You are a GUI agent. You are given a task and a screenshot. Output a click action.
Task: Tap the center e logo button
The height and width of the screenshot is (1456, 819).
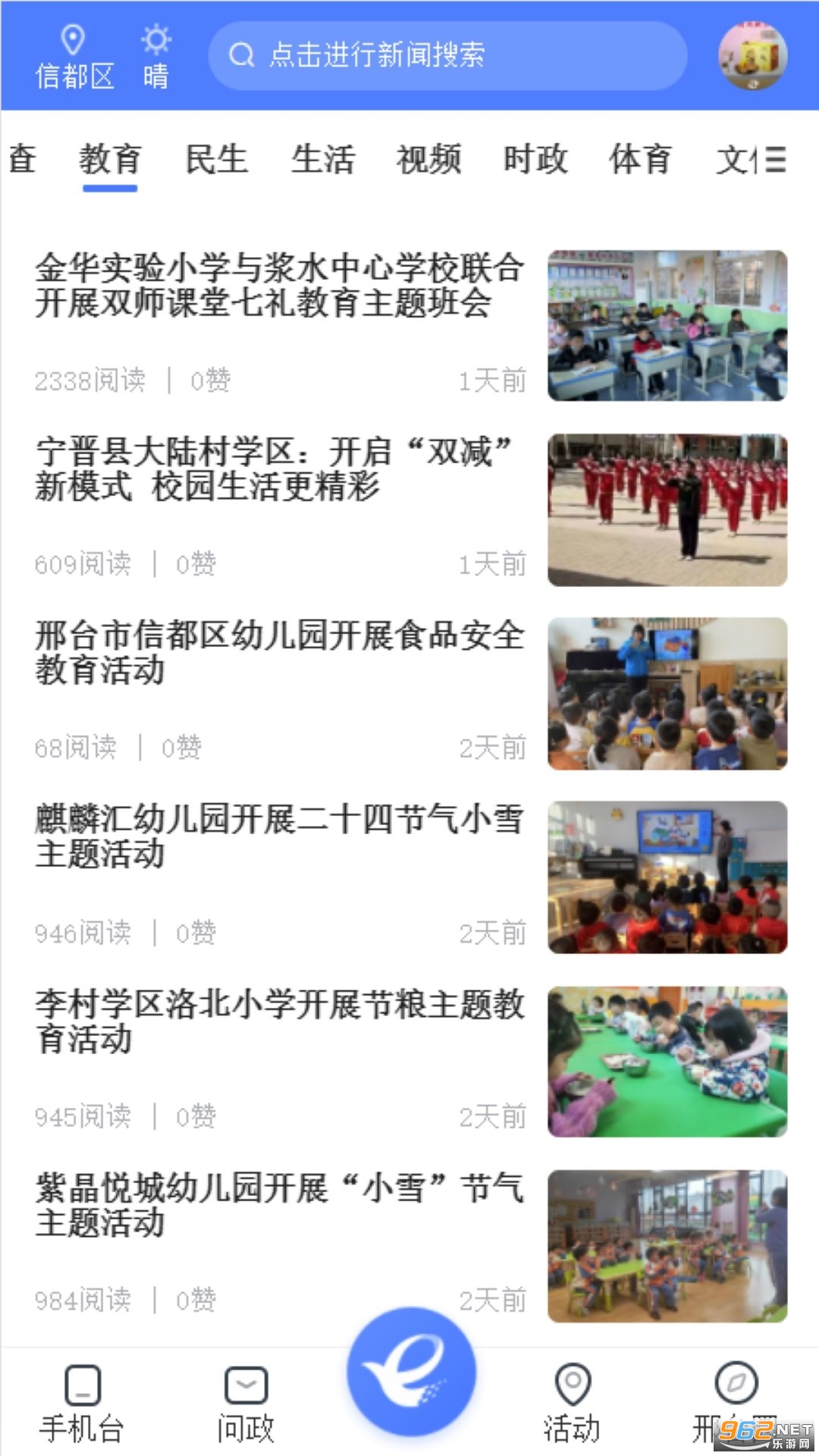point(411,1371)
